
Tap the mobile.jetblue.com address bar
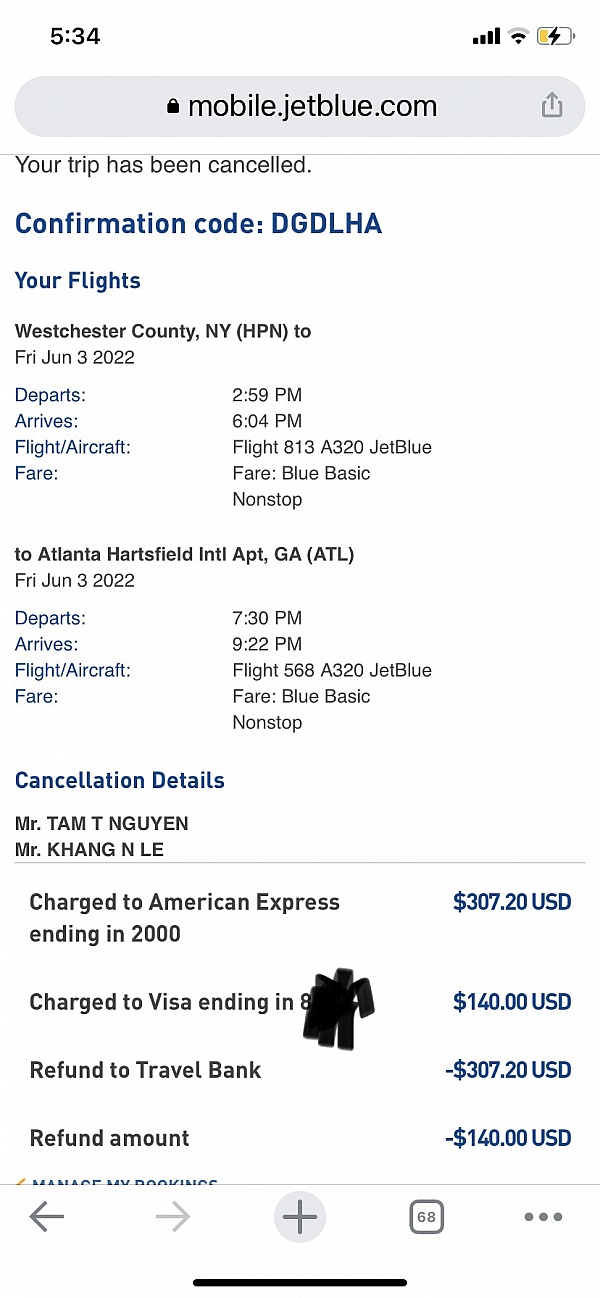tap(300, 106)
